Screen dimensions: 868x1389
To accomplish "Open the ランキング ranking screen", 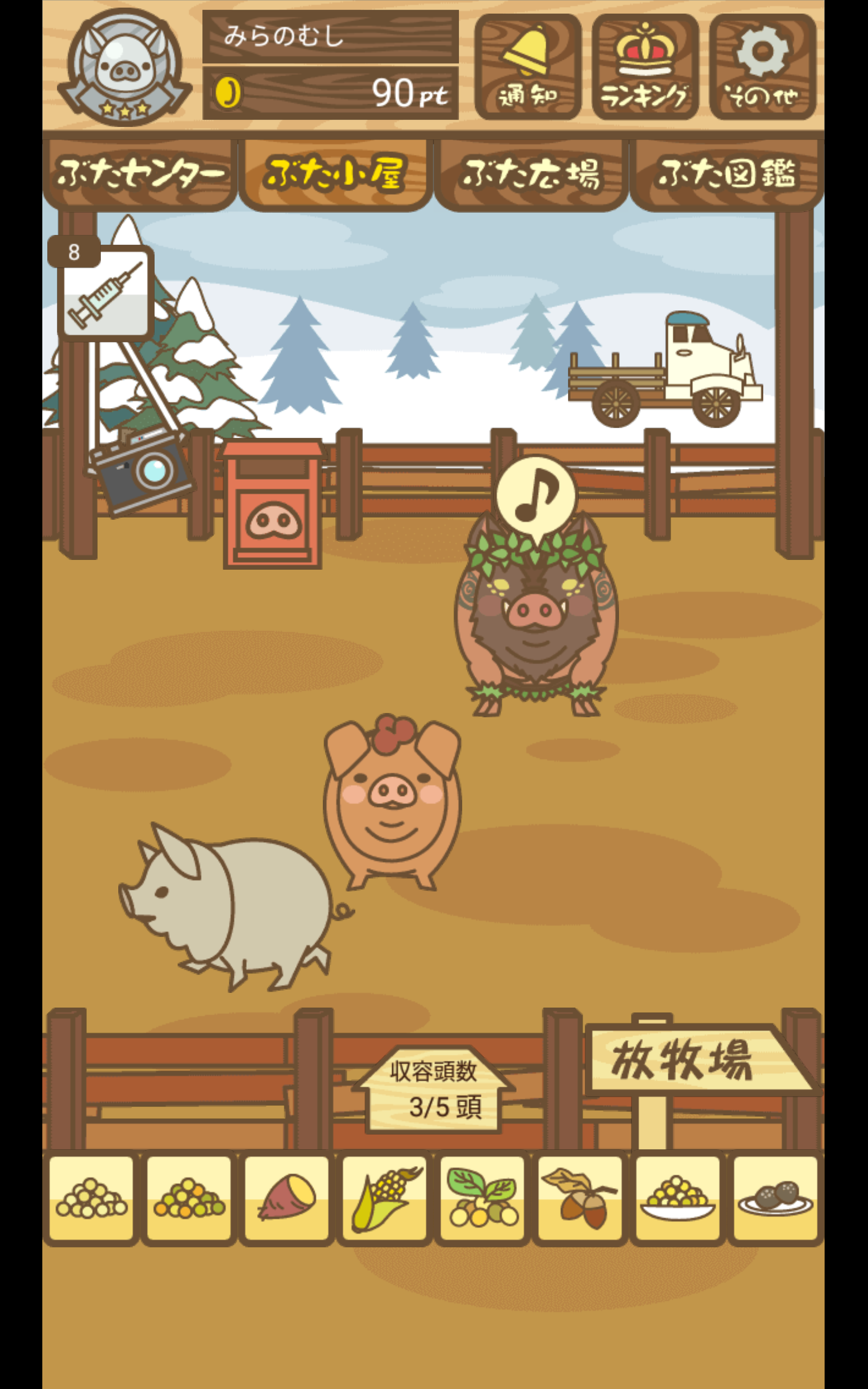I will click(644, 67).
